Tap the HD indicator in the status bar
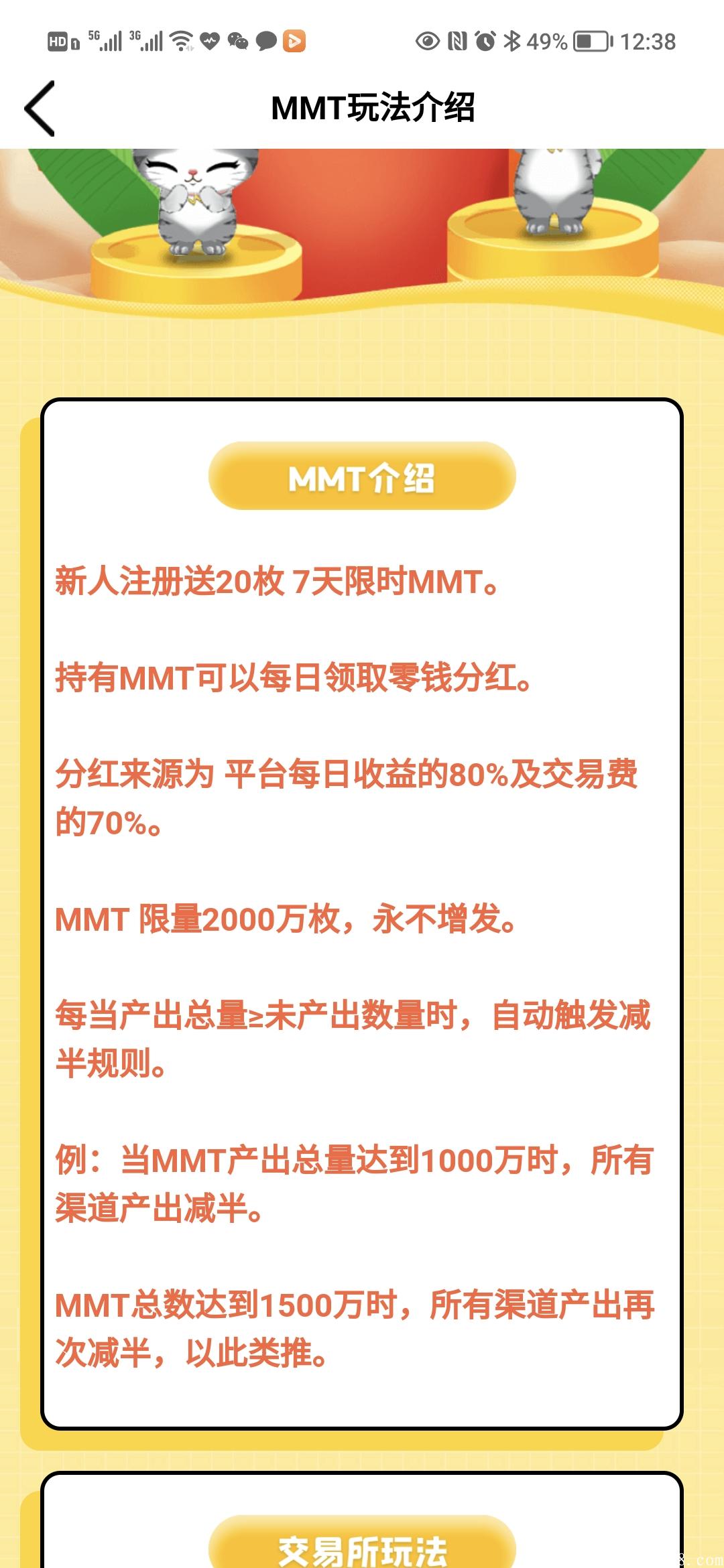The image size is (724, 1568). (x=59, y=42)
